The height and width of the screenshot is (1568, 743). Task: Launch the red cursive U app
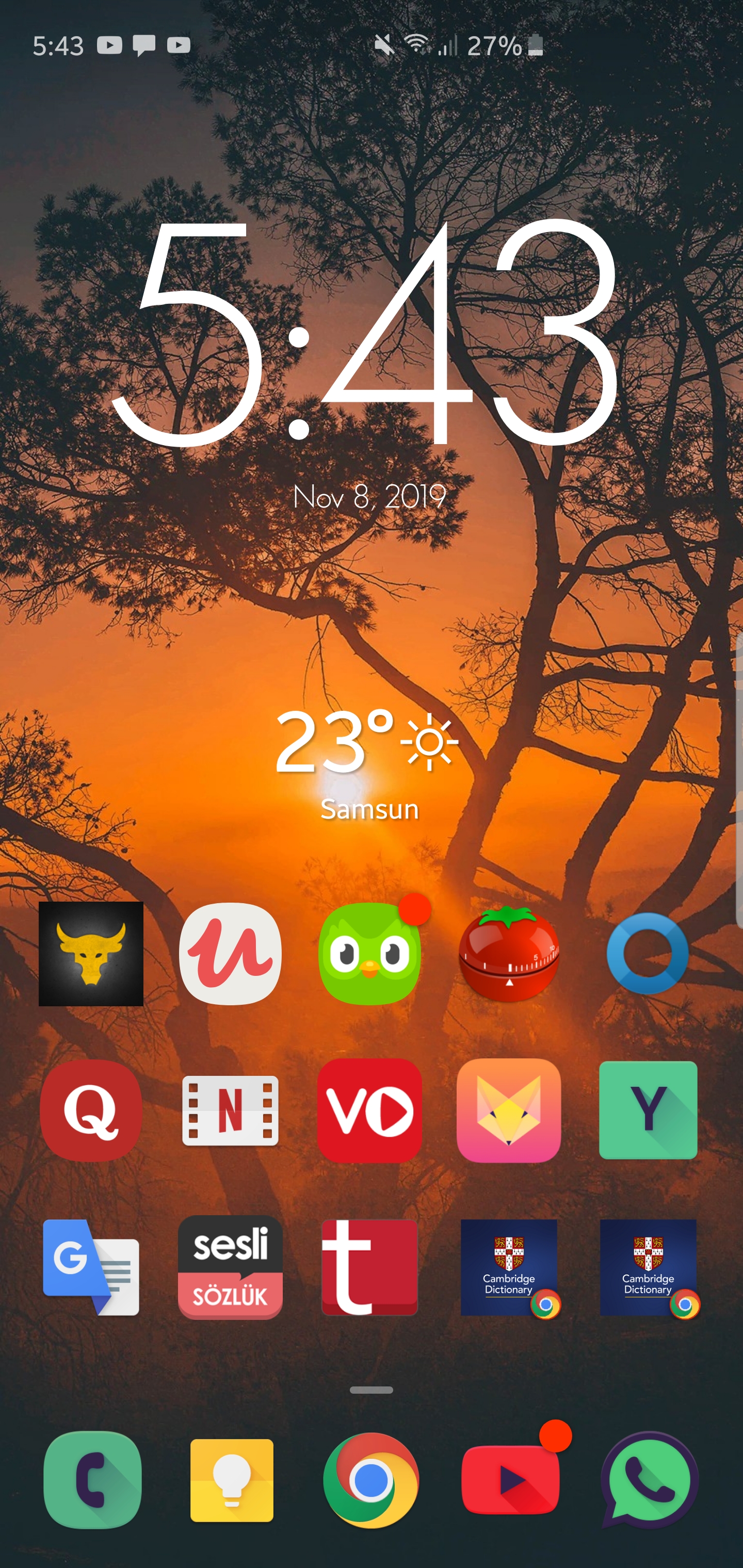click(x=230, y=954)
